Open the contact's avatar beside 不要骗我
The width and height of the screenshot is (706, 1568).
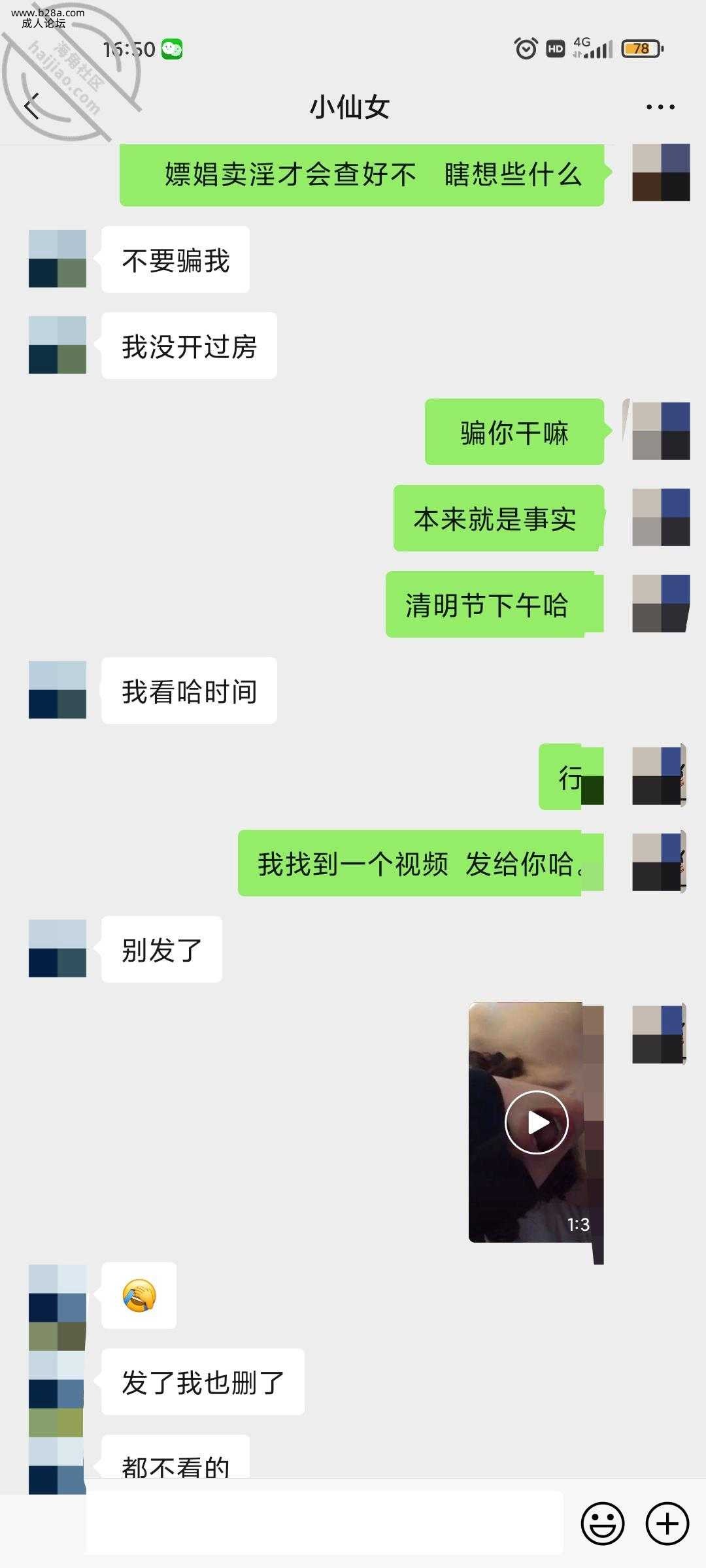tap(58, 259)
